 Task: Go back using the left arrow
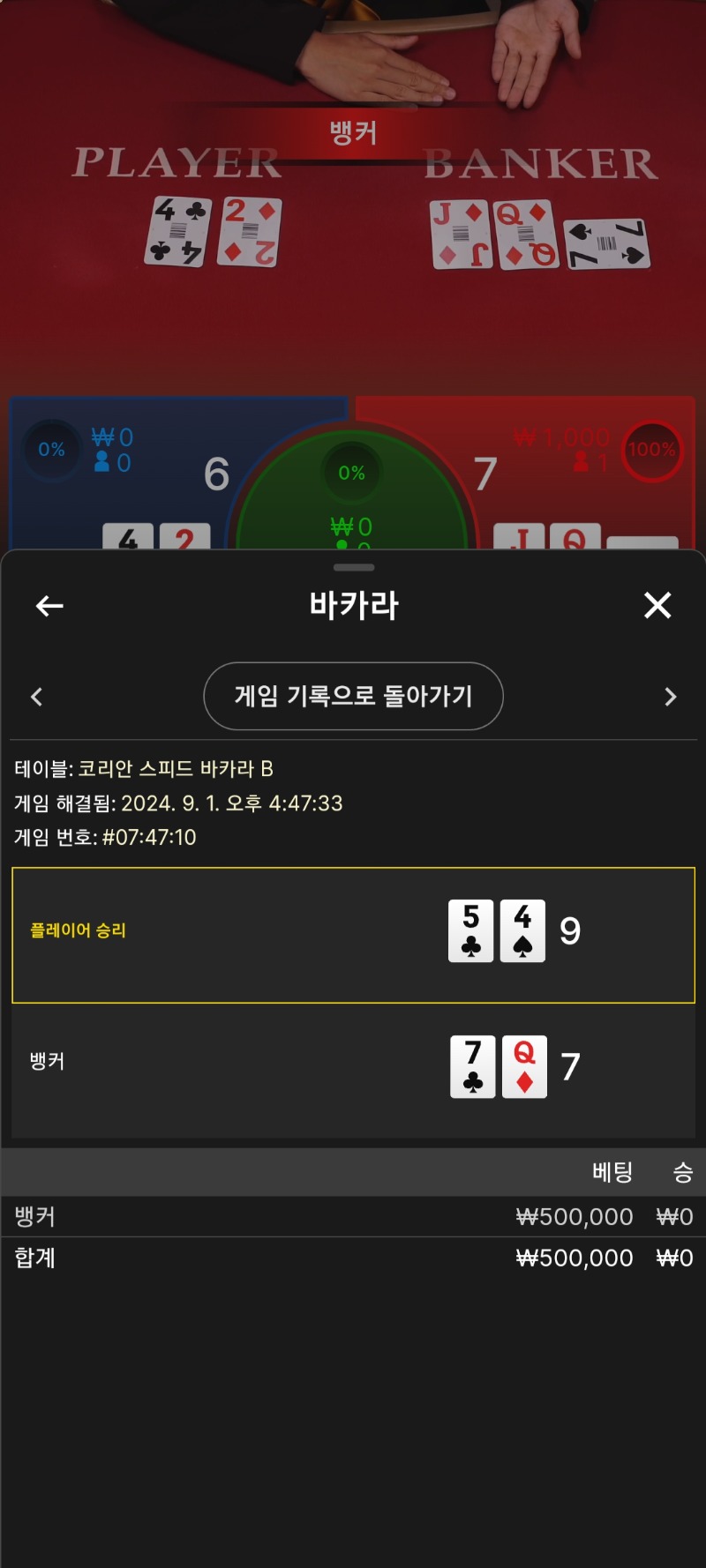tap(49, 606)
